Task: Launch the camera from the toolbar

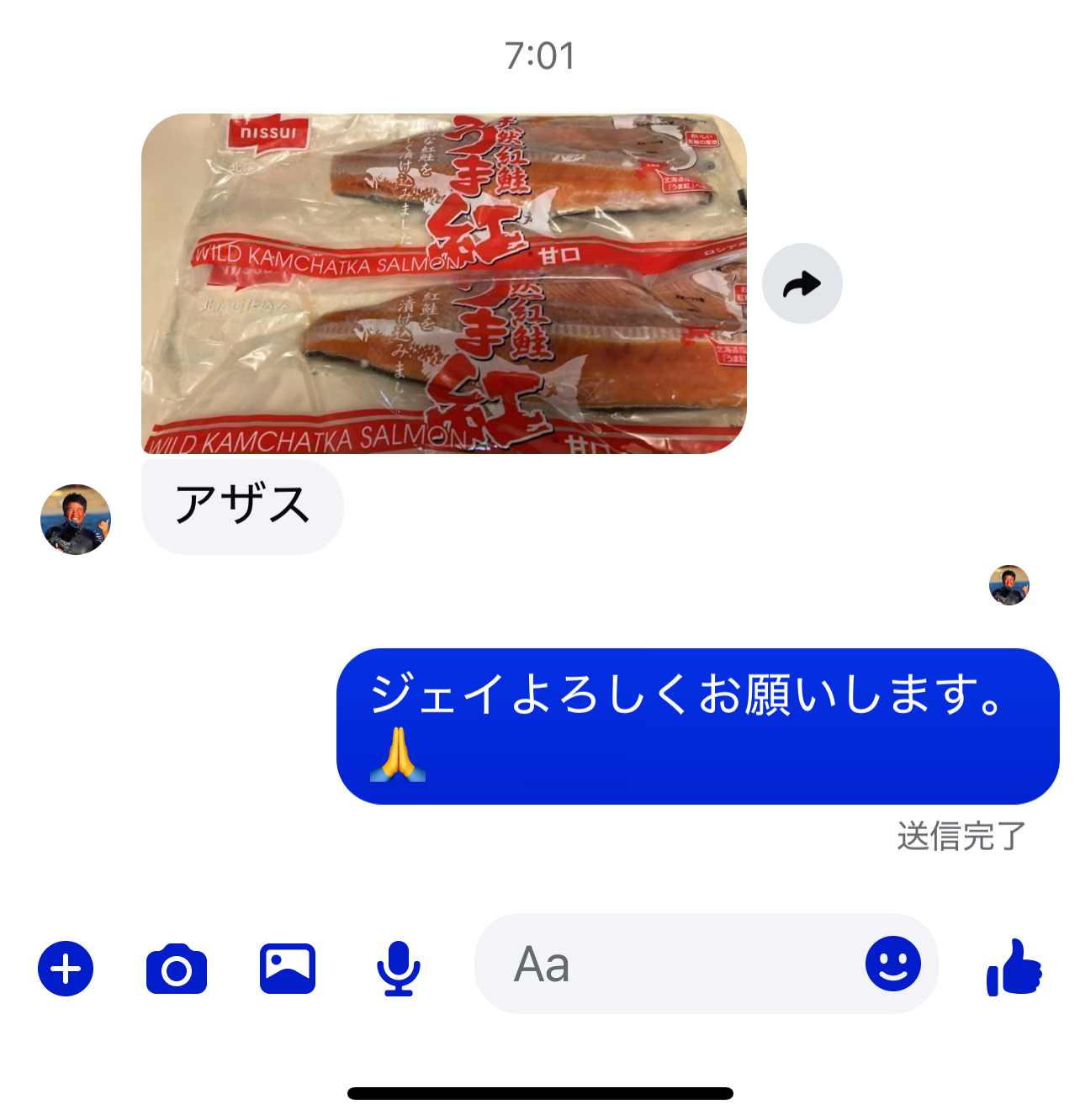Action: 177,969
